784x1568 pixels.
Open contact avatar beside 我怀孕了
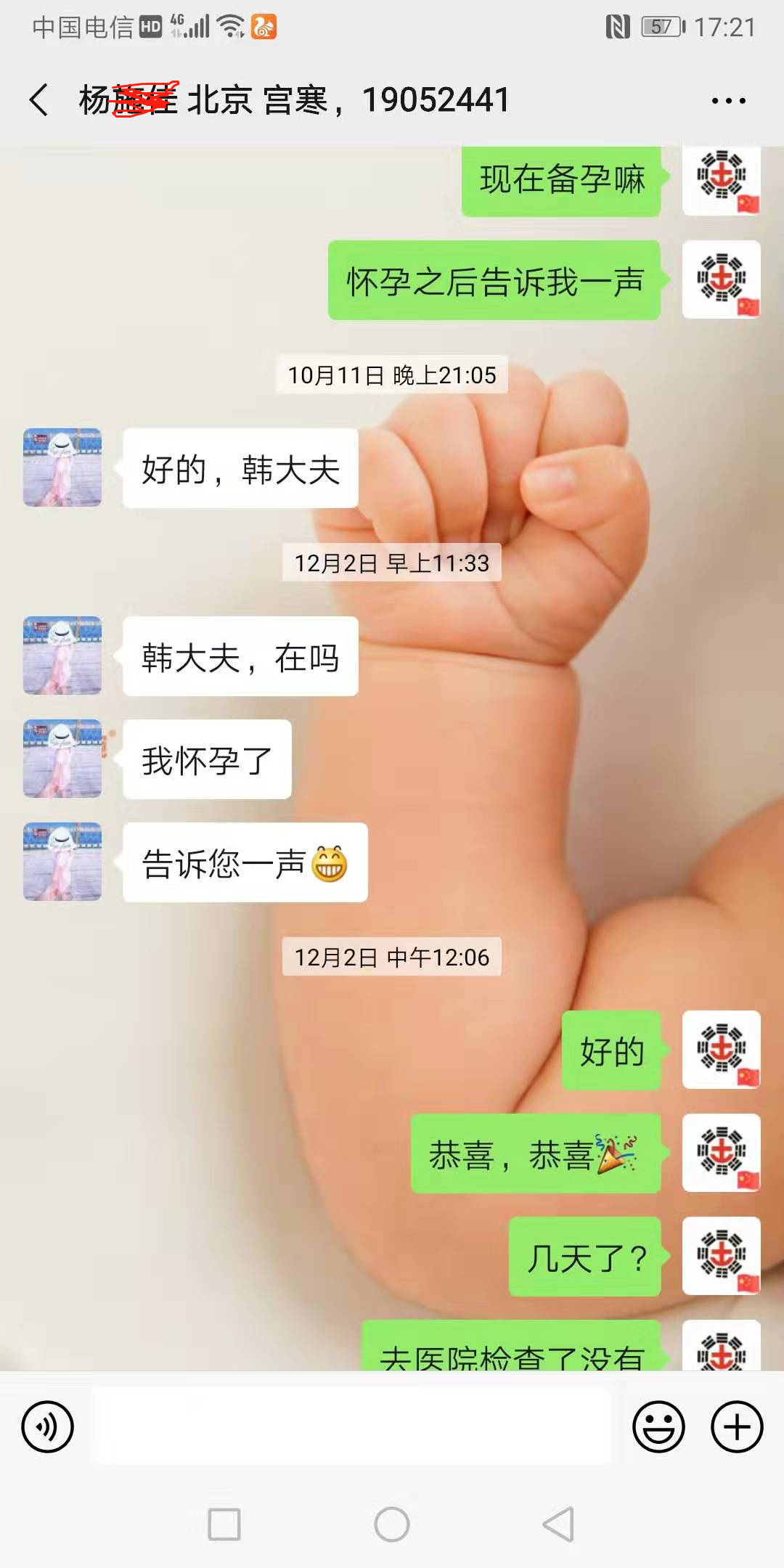(x=62, y=759)
